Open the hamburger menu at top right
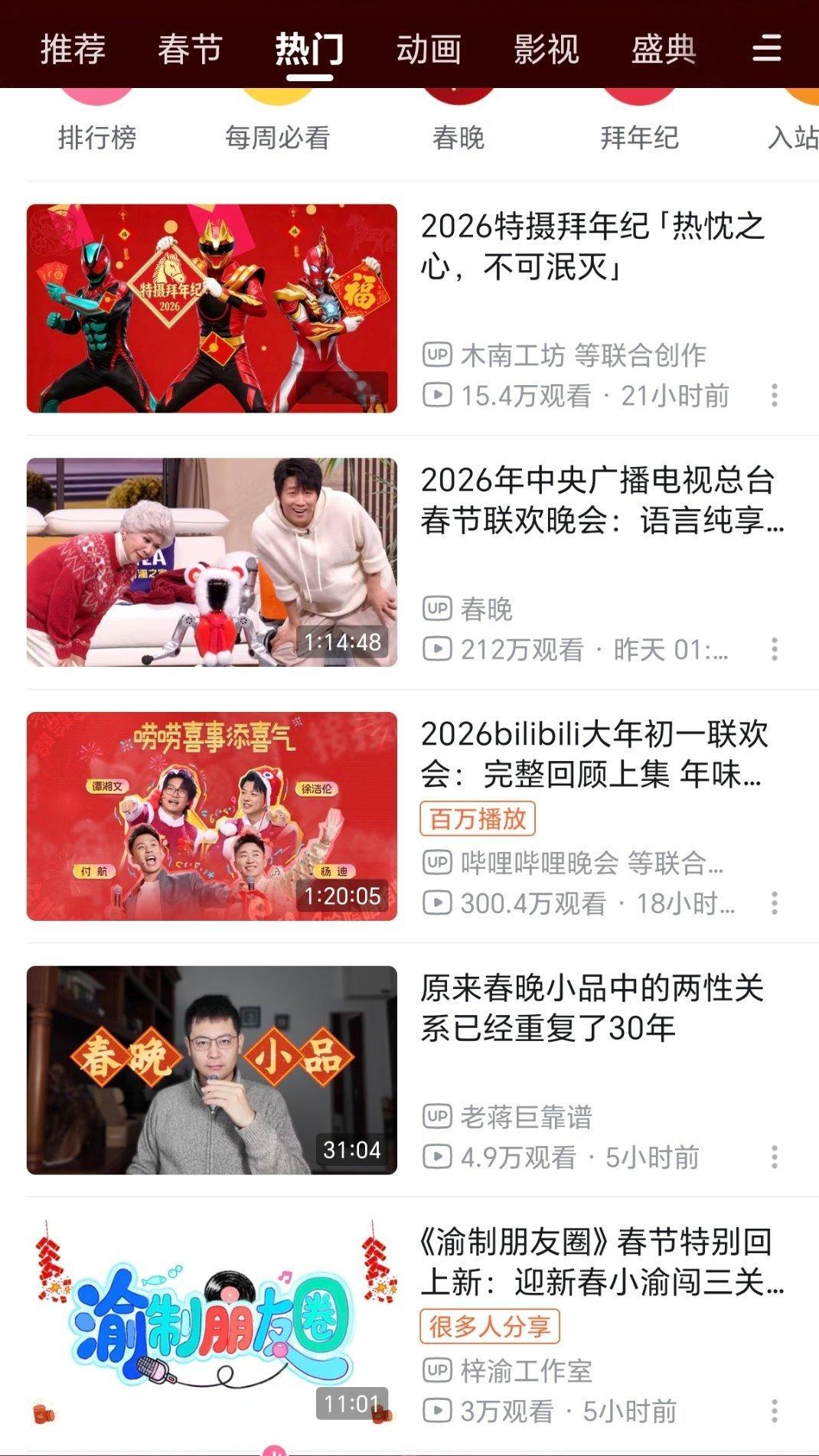The image size is (819, 1456). pyautogui.click(x=765, y=48)
